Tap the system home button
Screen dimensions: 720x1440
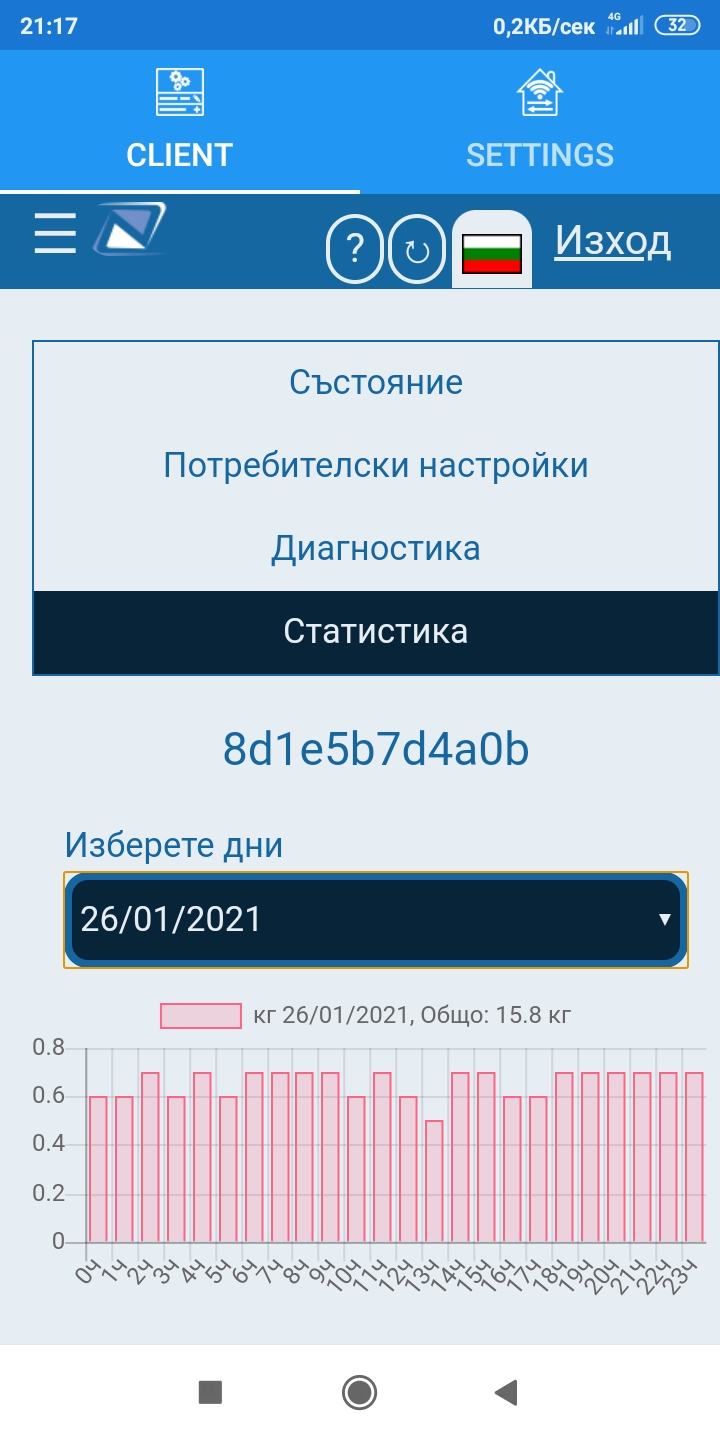[x=359, y=1392]
